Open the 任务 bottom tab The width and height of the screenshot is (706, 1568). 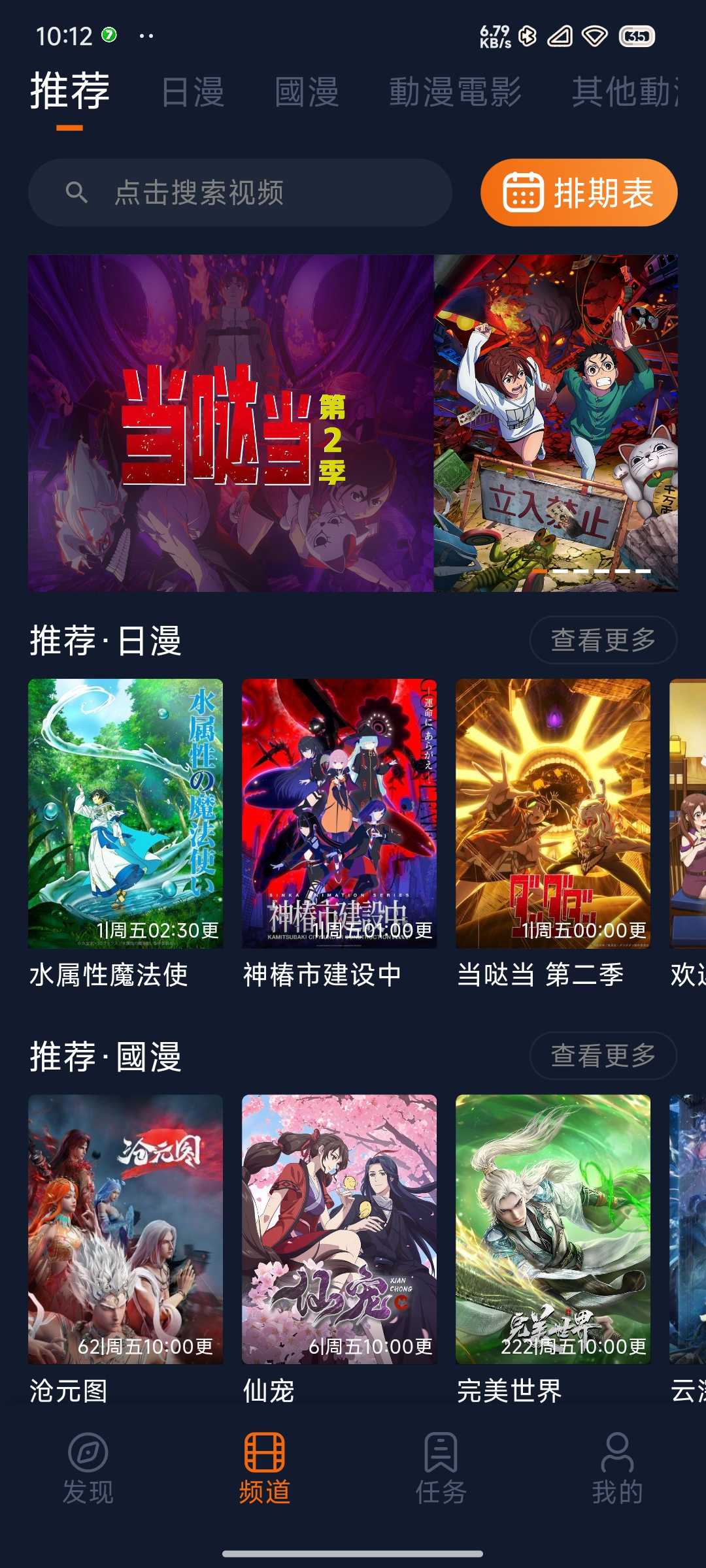click(441, 1469)
